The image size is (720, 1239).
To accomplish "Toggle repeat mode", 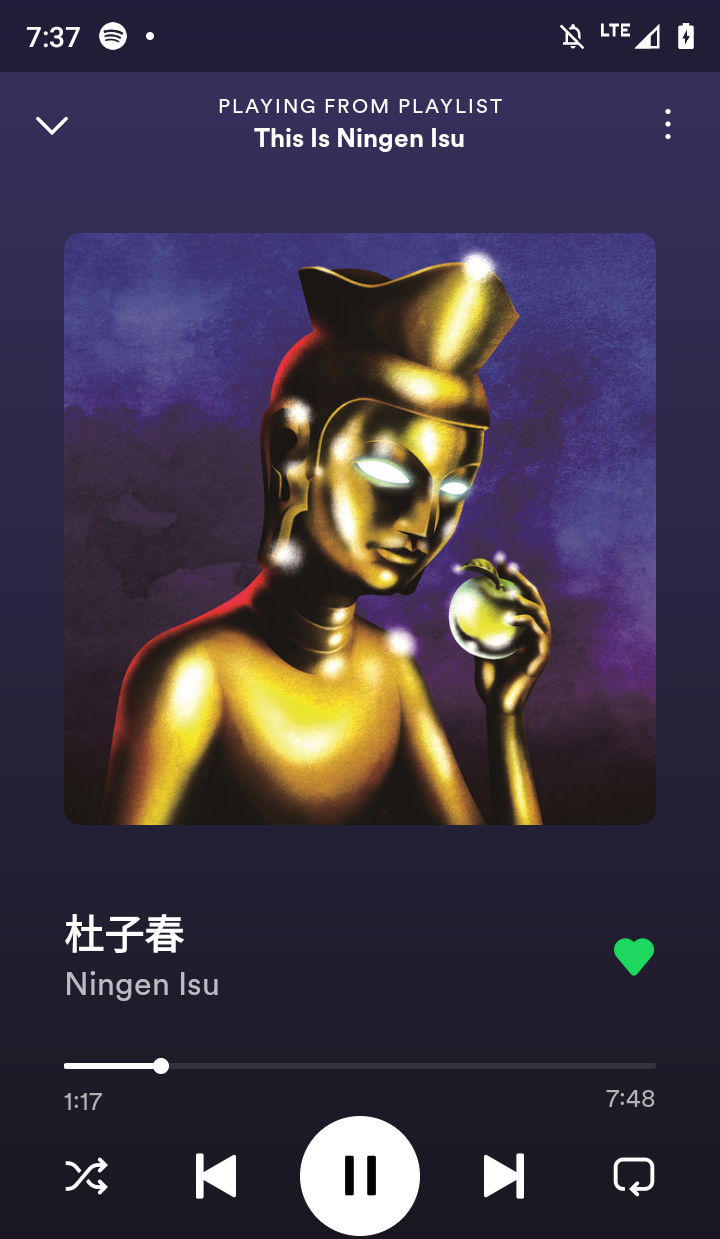I will pyautogui.click(x=633, y=1176).
